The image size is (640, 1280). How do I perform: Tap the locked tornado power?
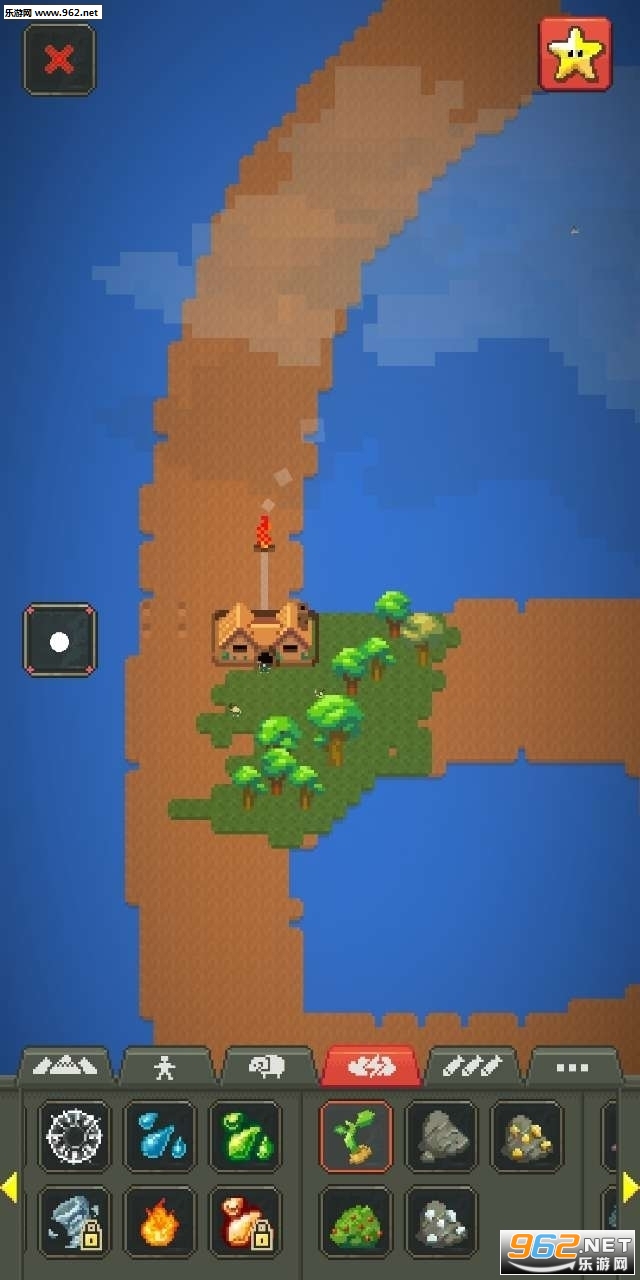point(74,1222)
